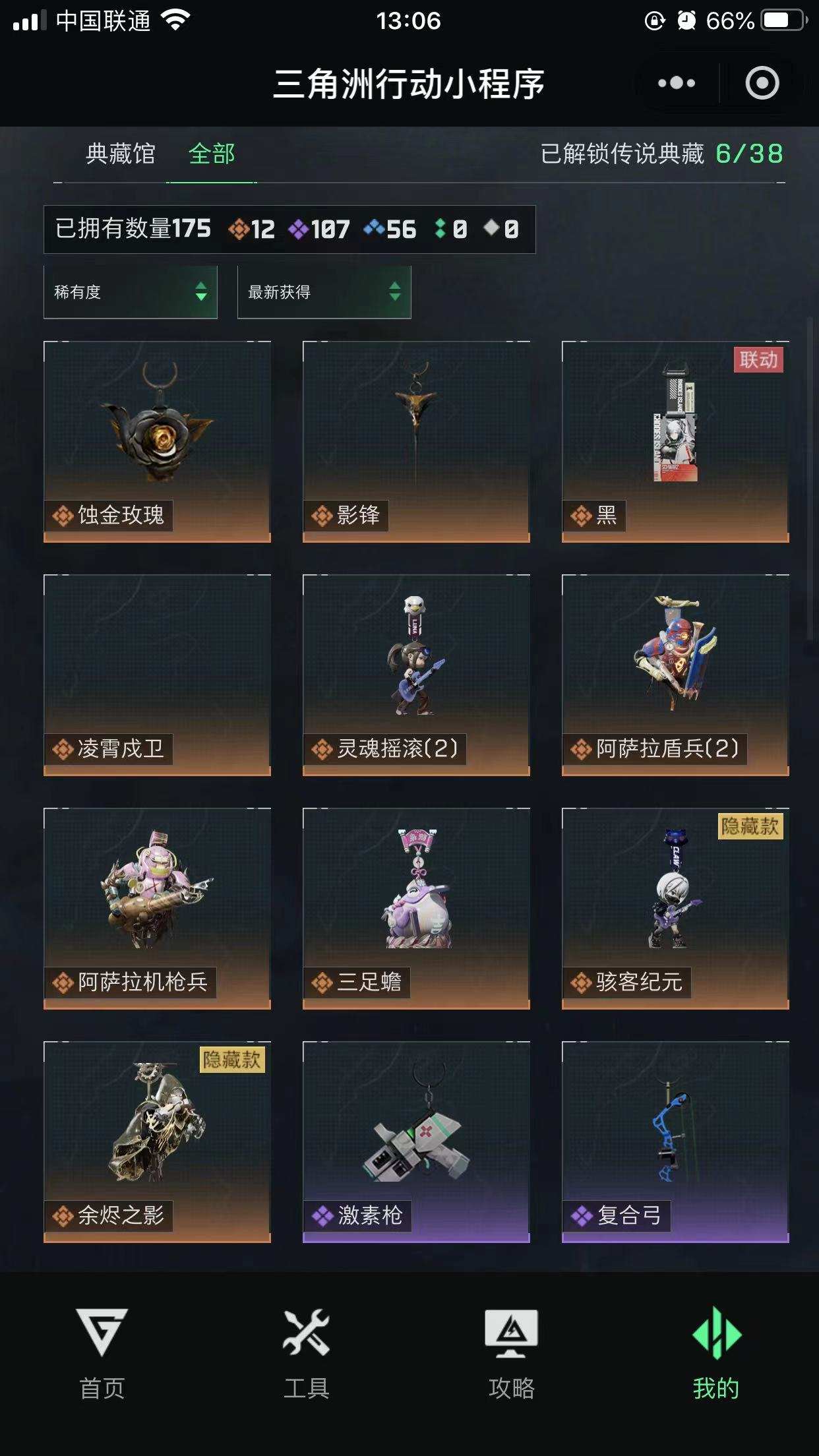The width and height of the screenshot is (819, 1456).
Task: Switch to the 典藏馆 tab
Action: click(121, 154)
